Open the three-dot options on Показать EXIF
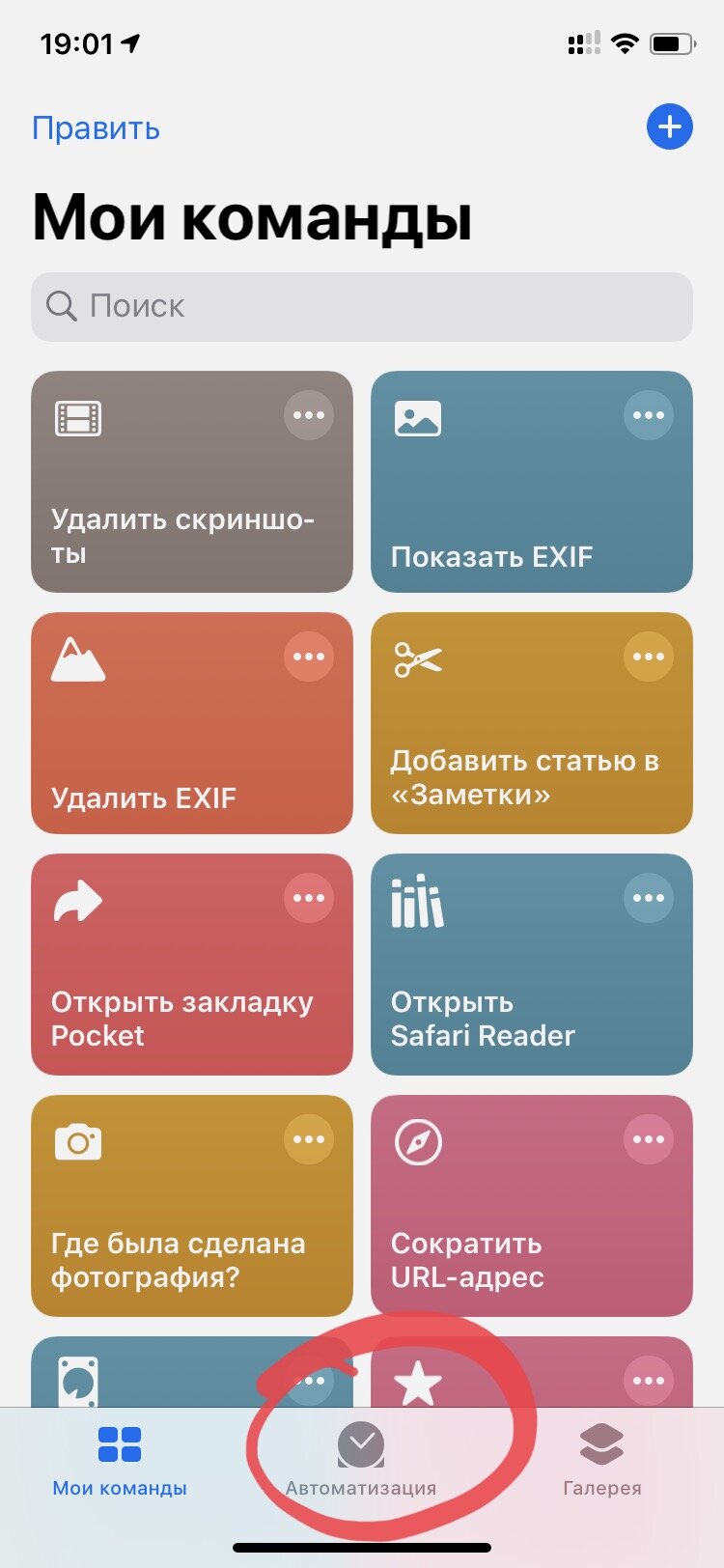Screen dimensions: 724x1568 point(649,415)
